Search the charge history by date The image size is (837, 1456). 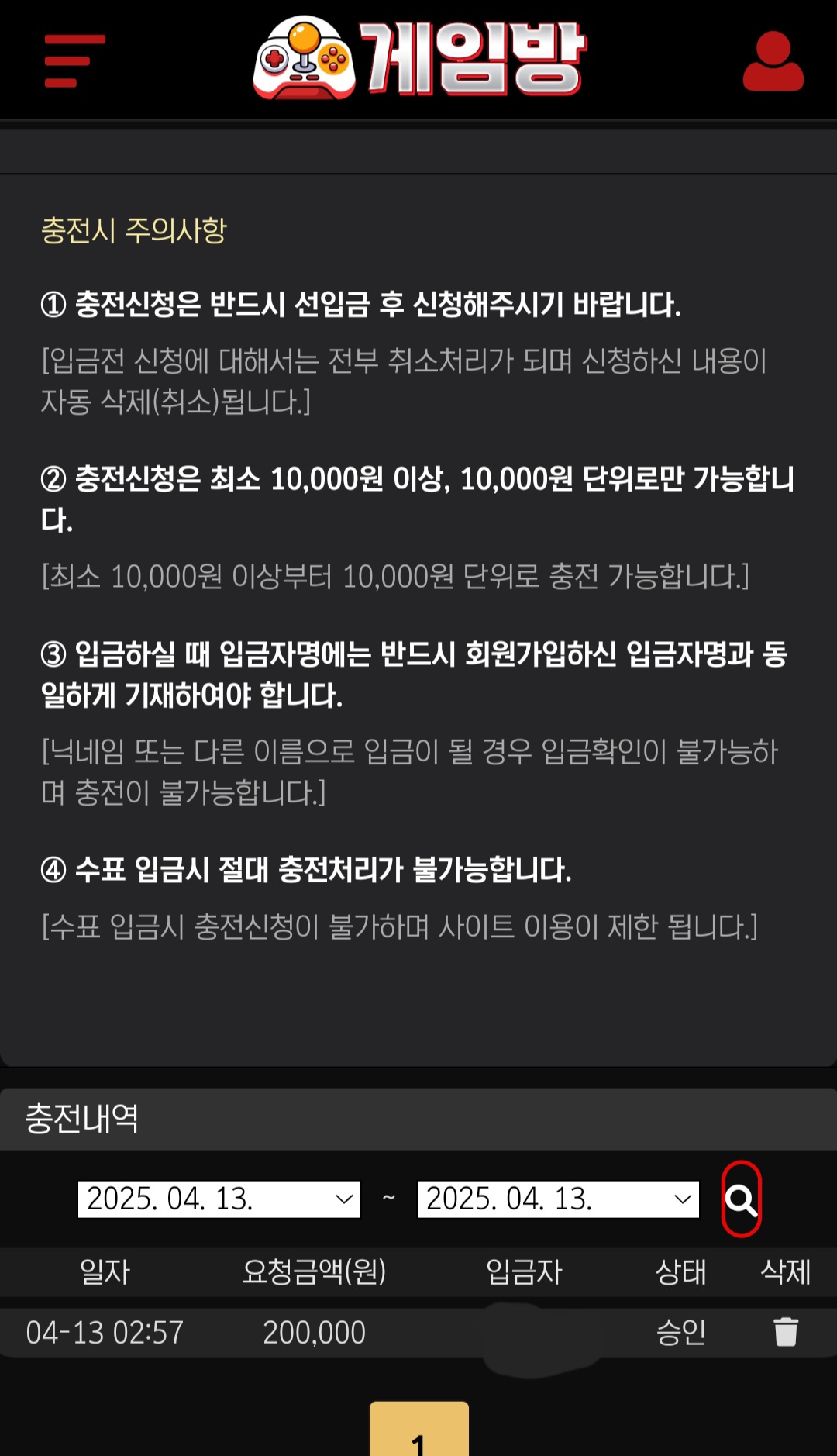click(x=741, y=1199)
